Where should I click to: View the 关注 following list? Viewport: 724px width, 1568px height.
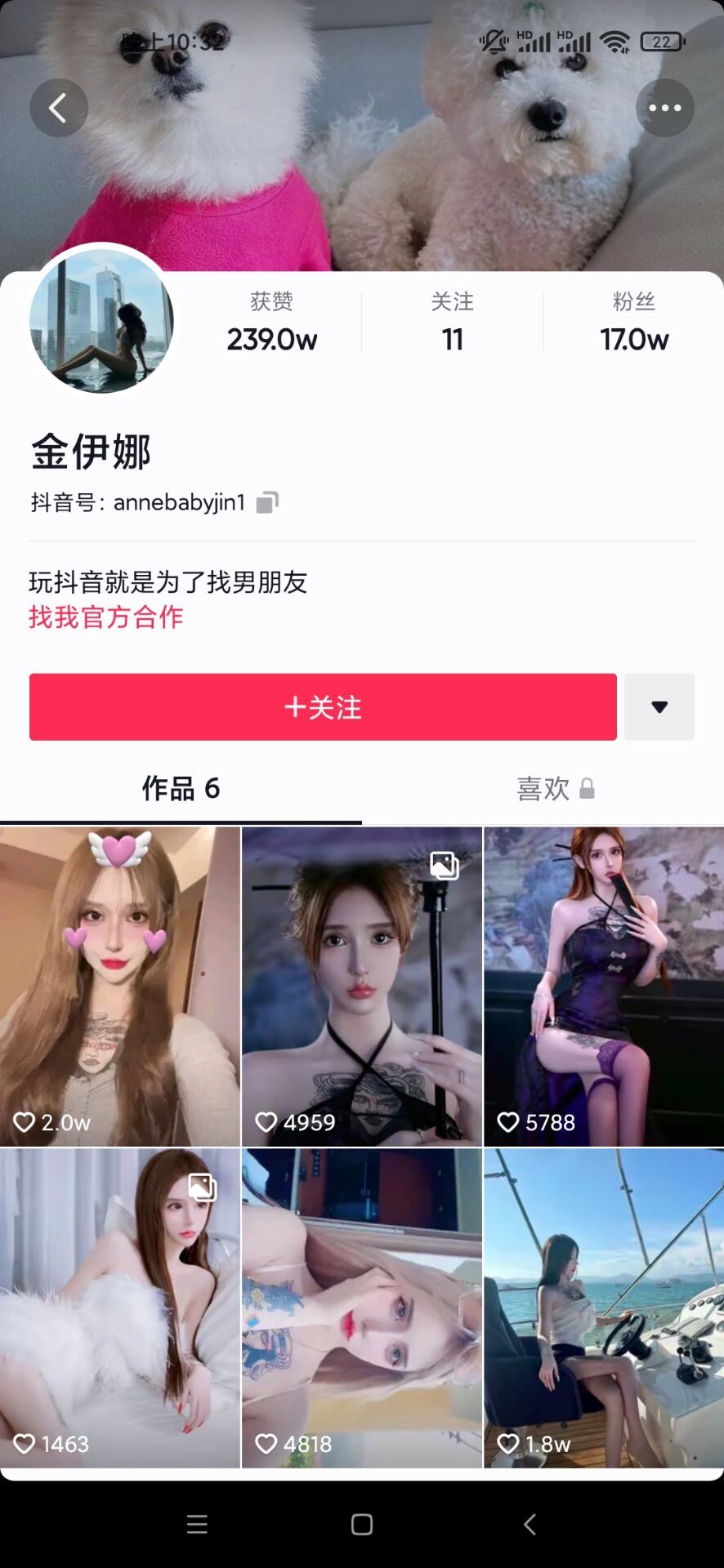(x=453, y=323)
